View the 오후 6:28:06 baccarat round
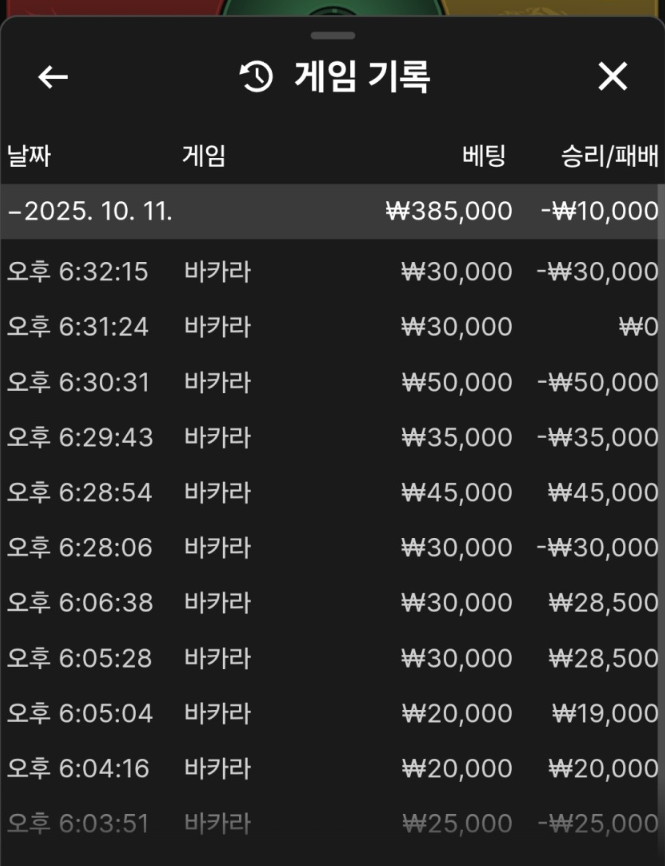This screenshot has width=665, height=866. coord(332,547)
